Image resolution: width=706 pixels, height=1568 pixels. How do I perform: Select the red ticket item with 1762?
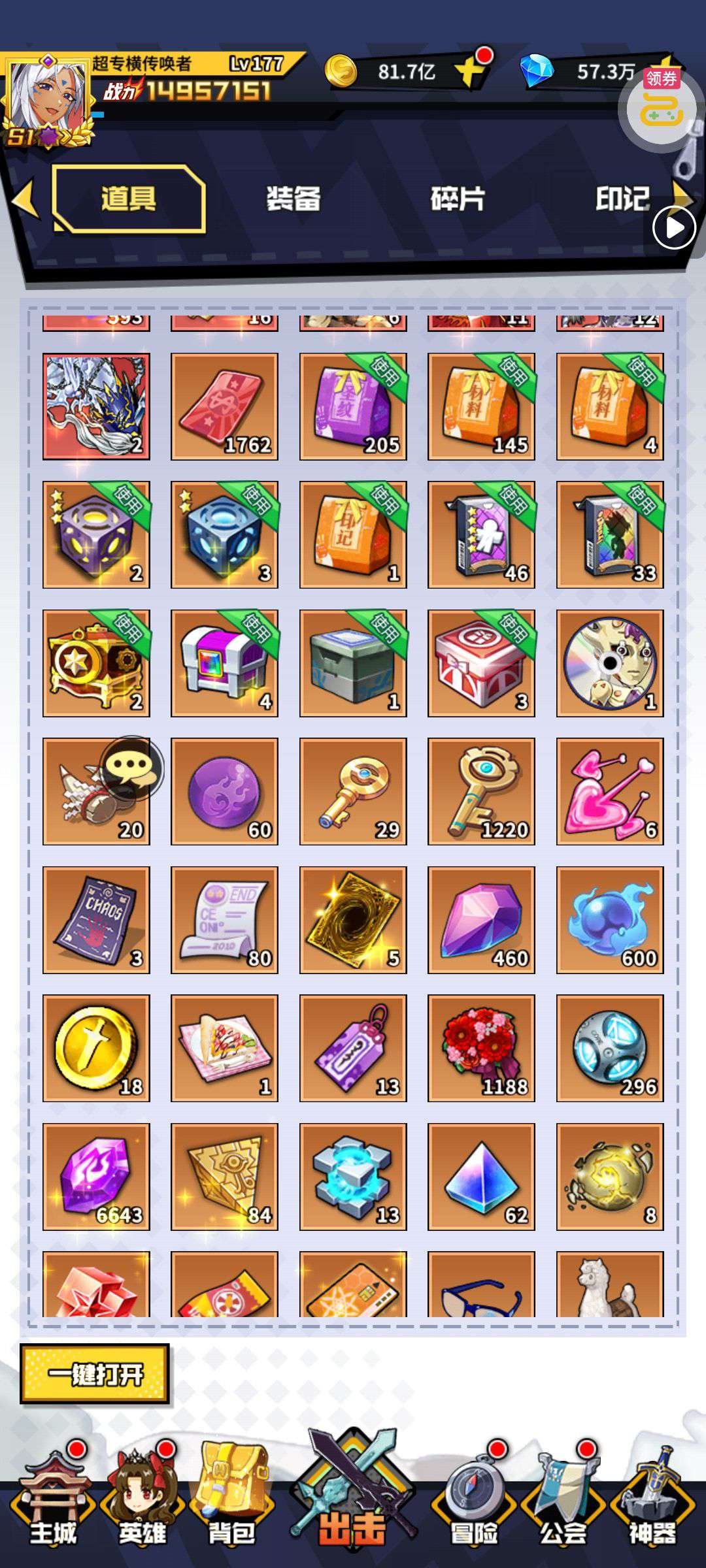pyautogui.click(x=224, y=406)
